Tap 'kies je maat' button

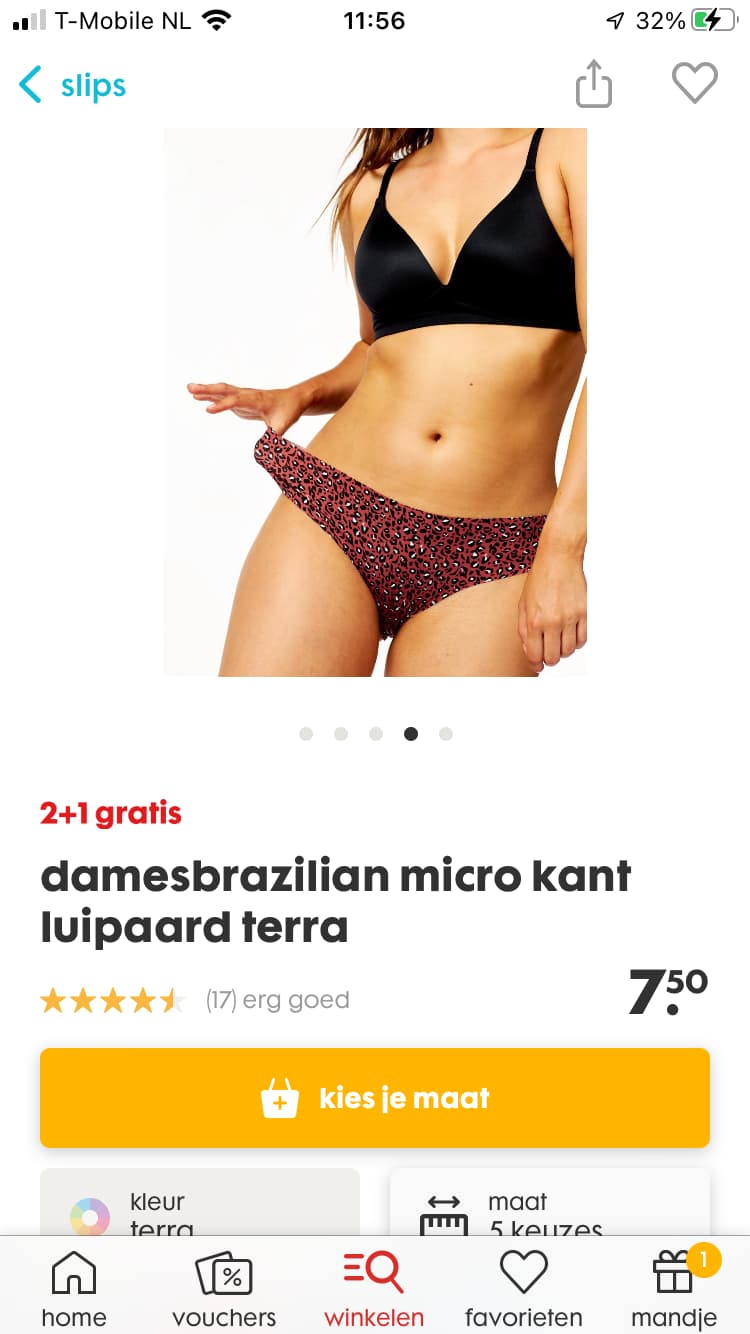pyautogui.click(x=375, y=1098)
